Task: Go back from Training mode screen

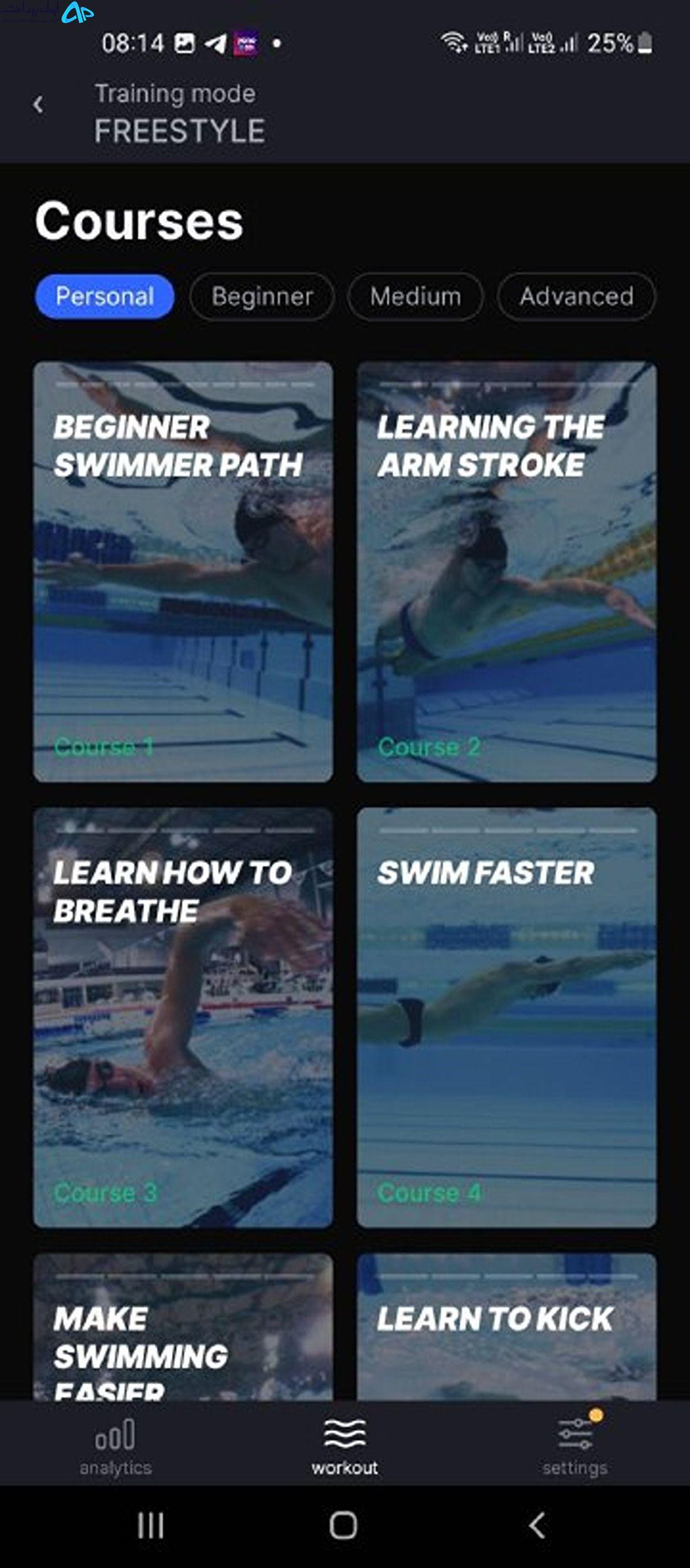Action: tap(39, 105)
